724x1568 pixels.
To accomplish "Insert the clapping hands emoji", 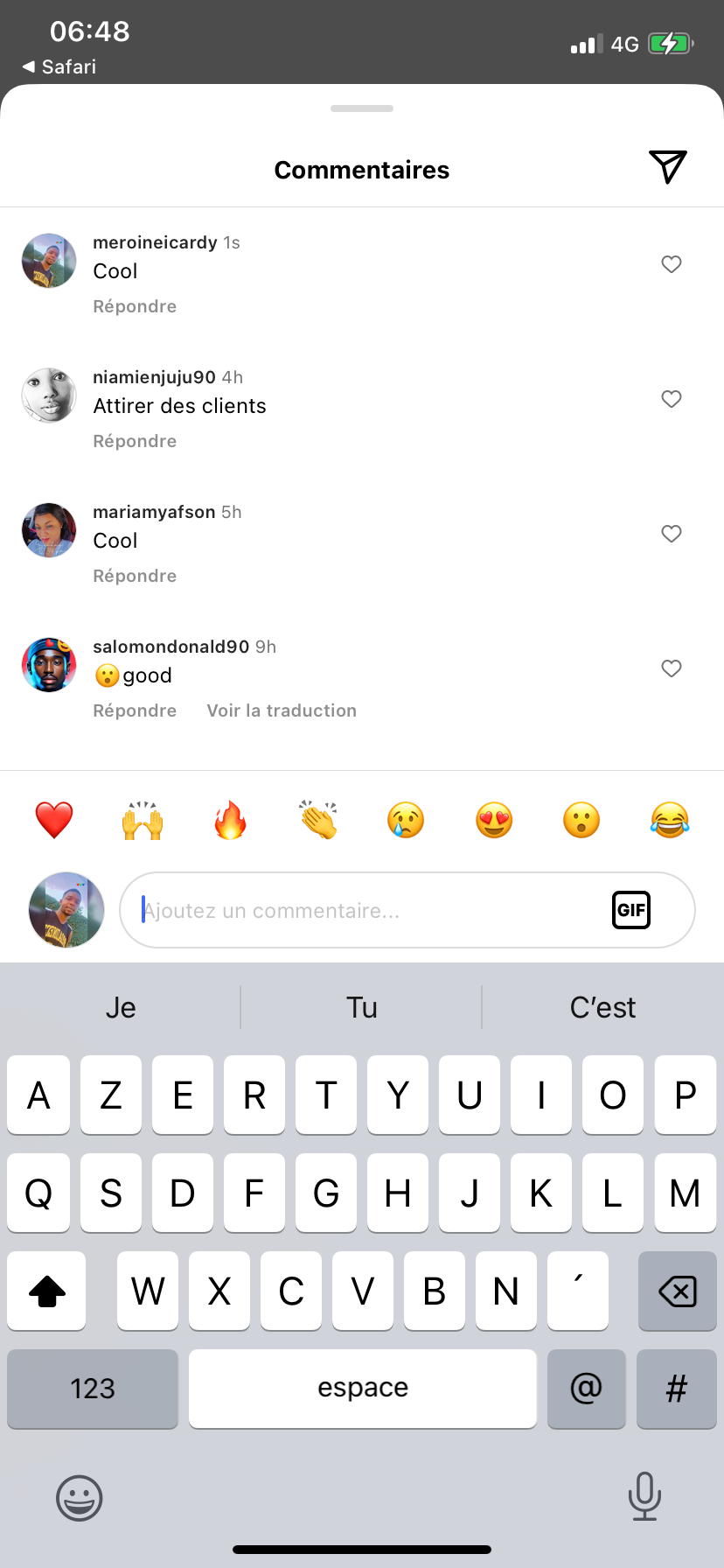I will pyautogui.click(x=318, y=820).
